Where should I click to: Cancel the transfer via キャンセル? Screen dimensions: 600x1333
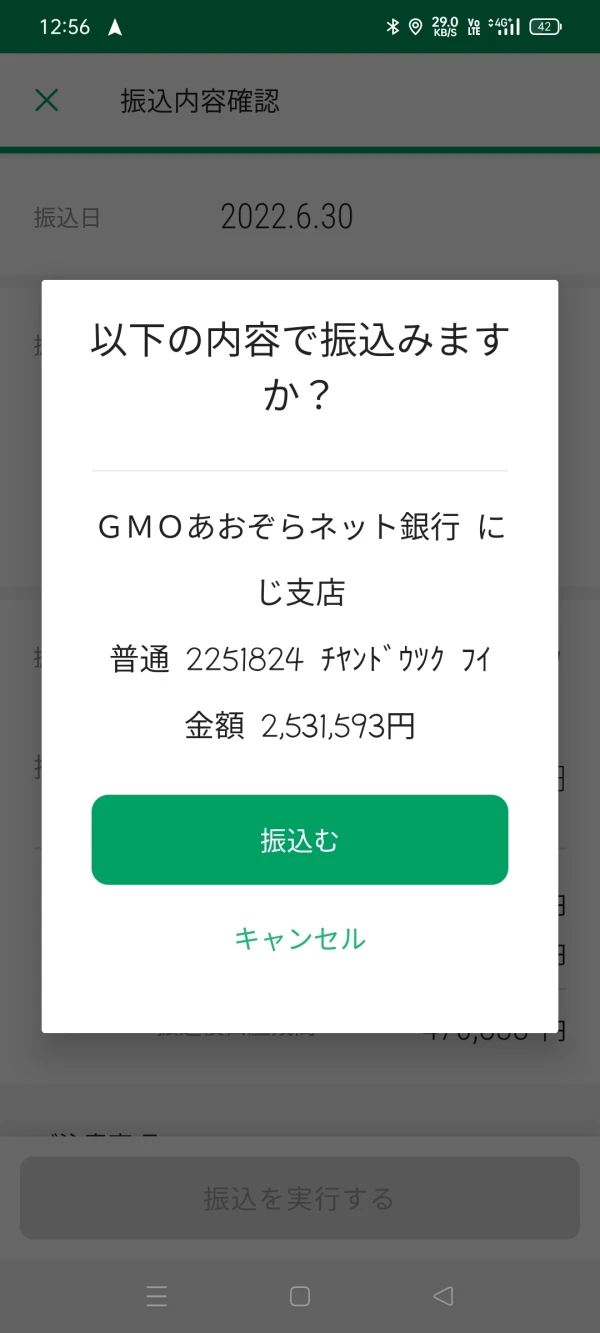pyautogui.click(x=300, y=939)
